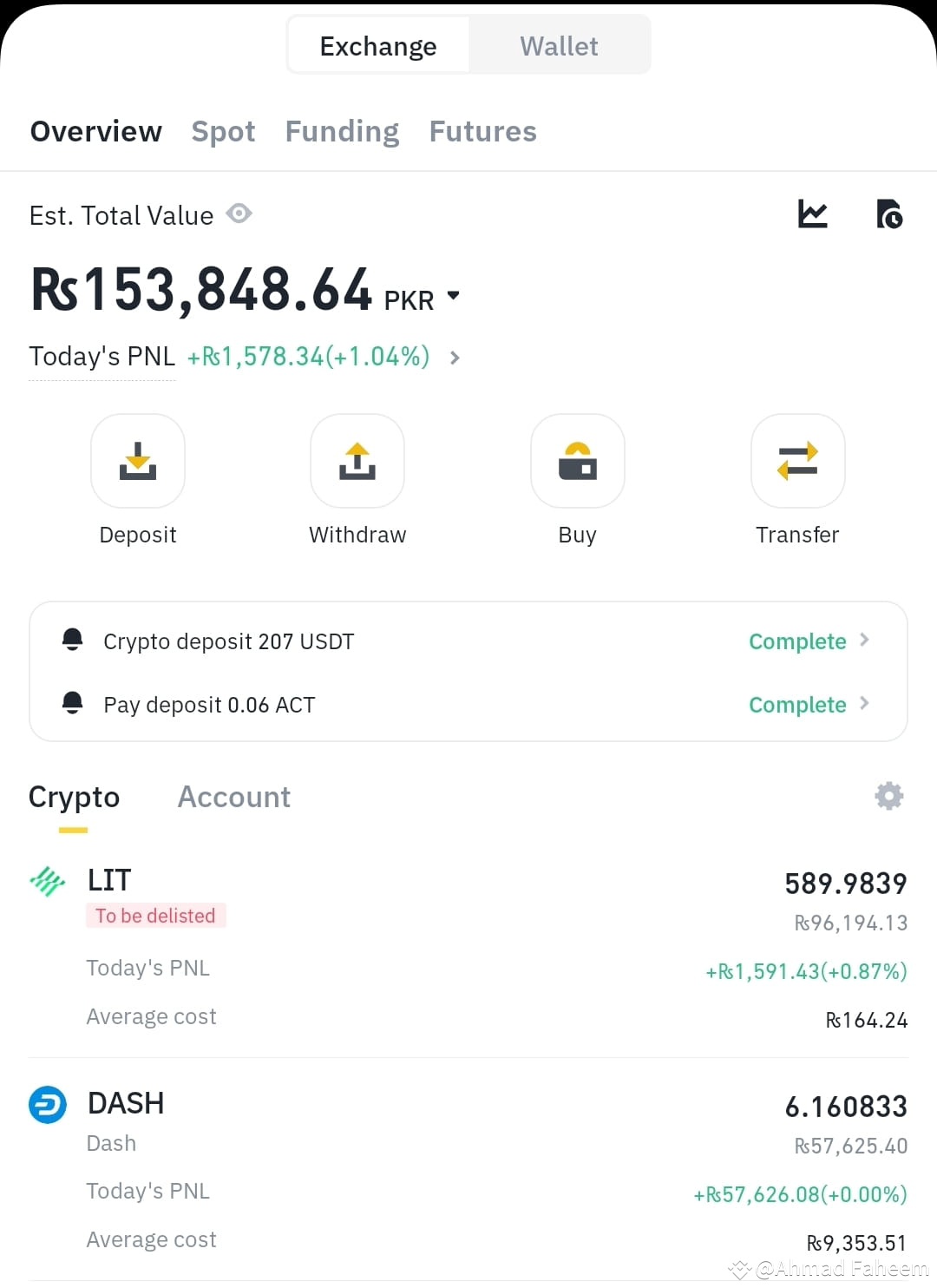Toggle balance visibility with the eye icon

239,214
